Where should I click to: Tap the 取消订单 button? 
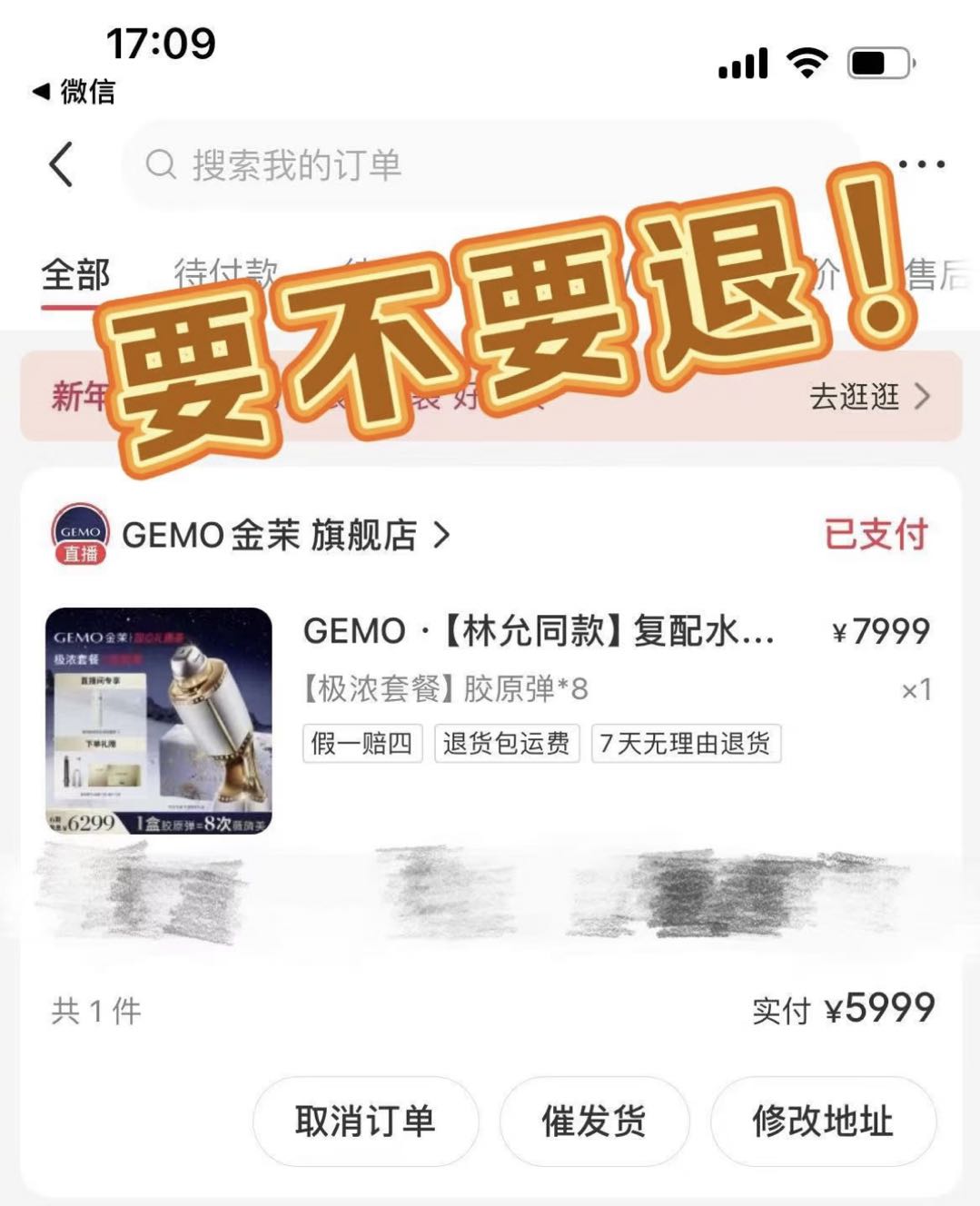pos(365,1121)
